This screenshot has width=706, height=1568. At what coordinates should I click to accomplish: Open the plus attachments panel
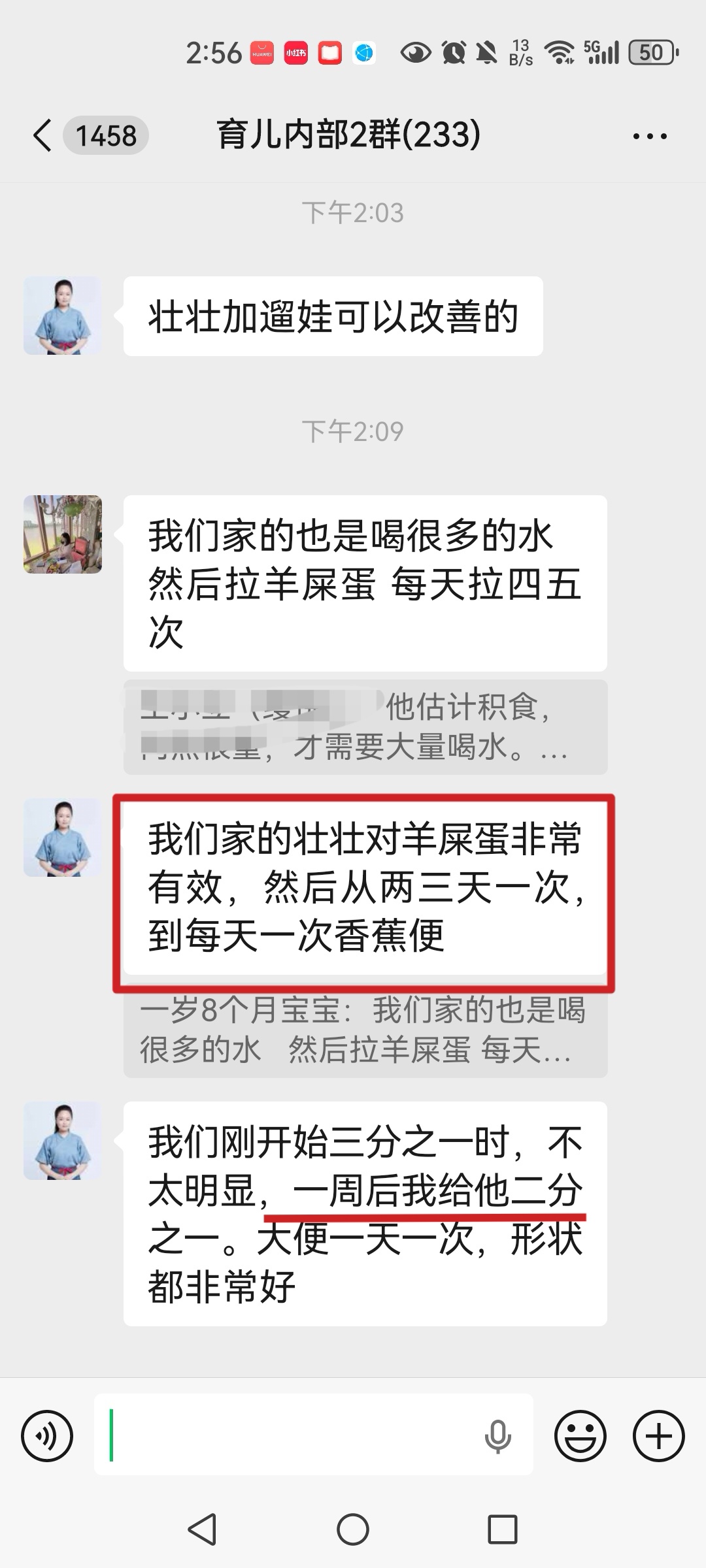click(658, 1435)
